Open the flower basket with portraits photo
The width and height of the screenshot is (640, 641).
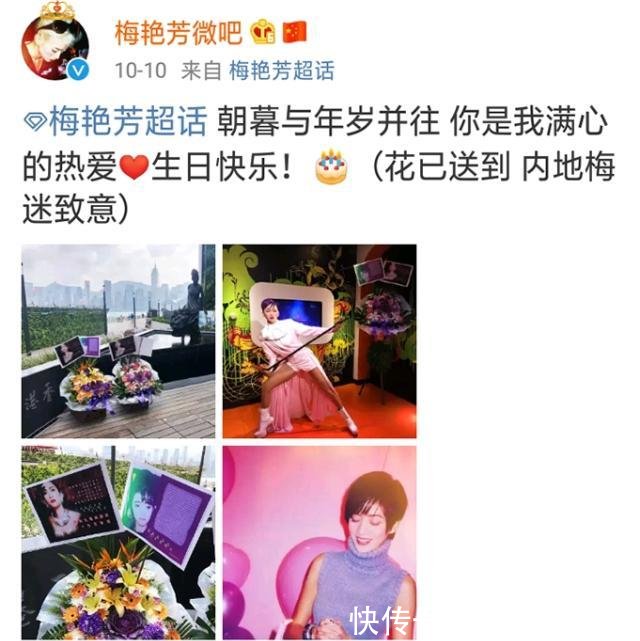pyautogui.click(x=118, y=543)
